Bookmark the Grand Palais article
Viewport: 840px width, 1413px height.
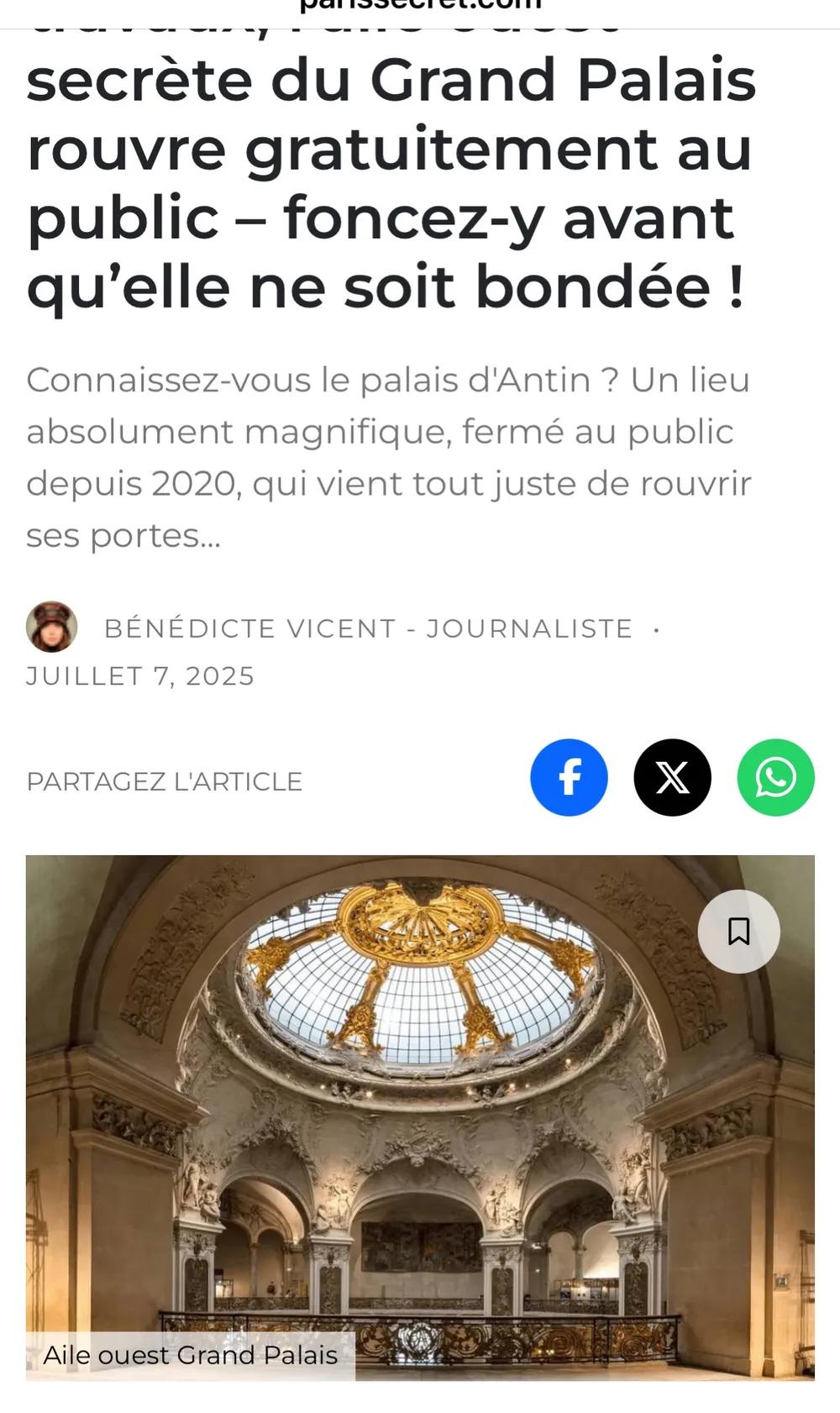pos(738,931)
